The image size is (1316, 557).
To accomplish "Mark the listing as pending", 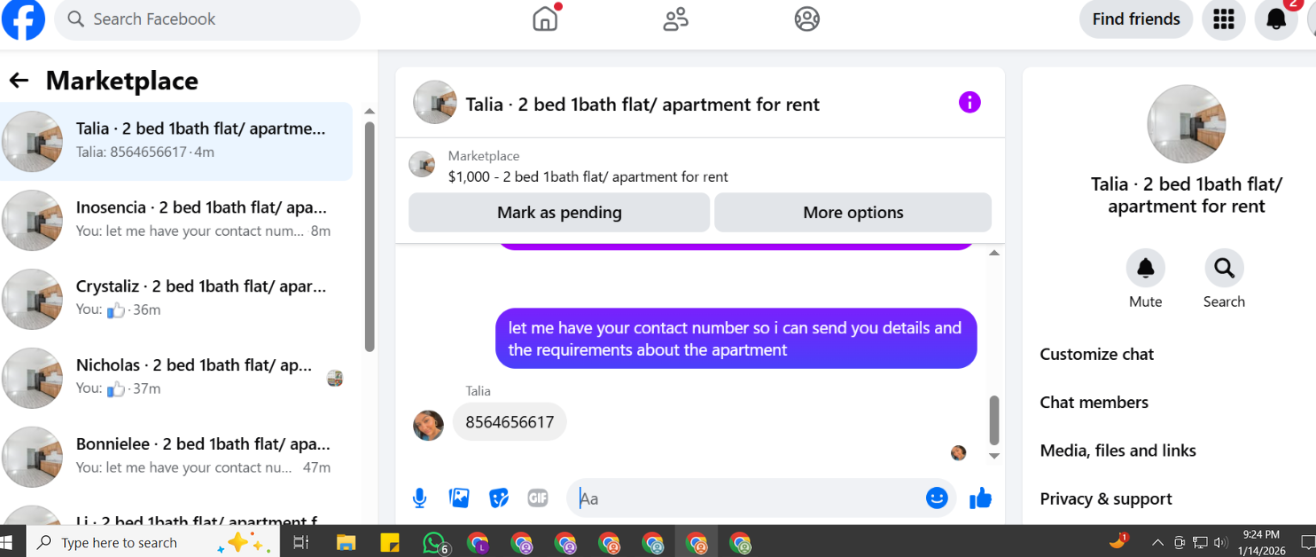I will (x=559, y=212).
